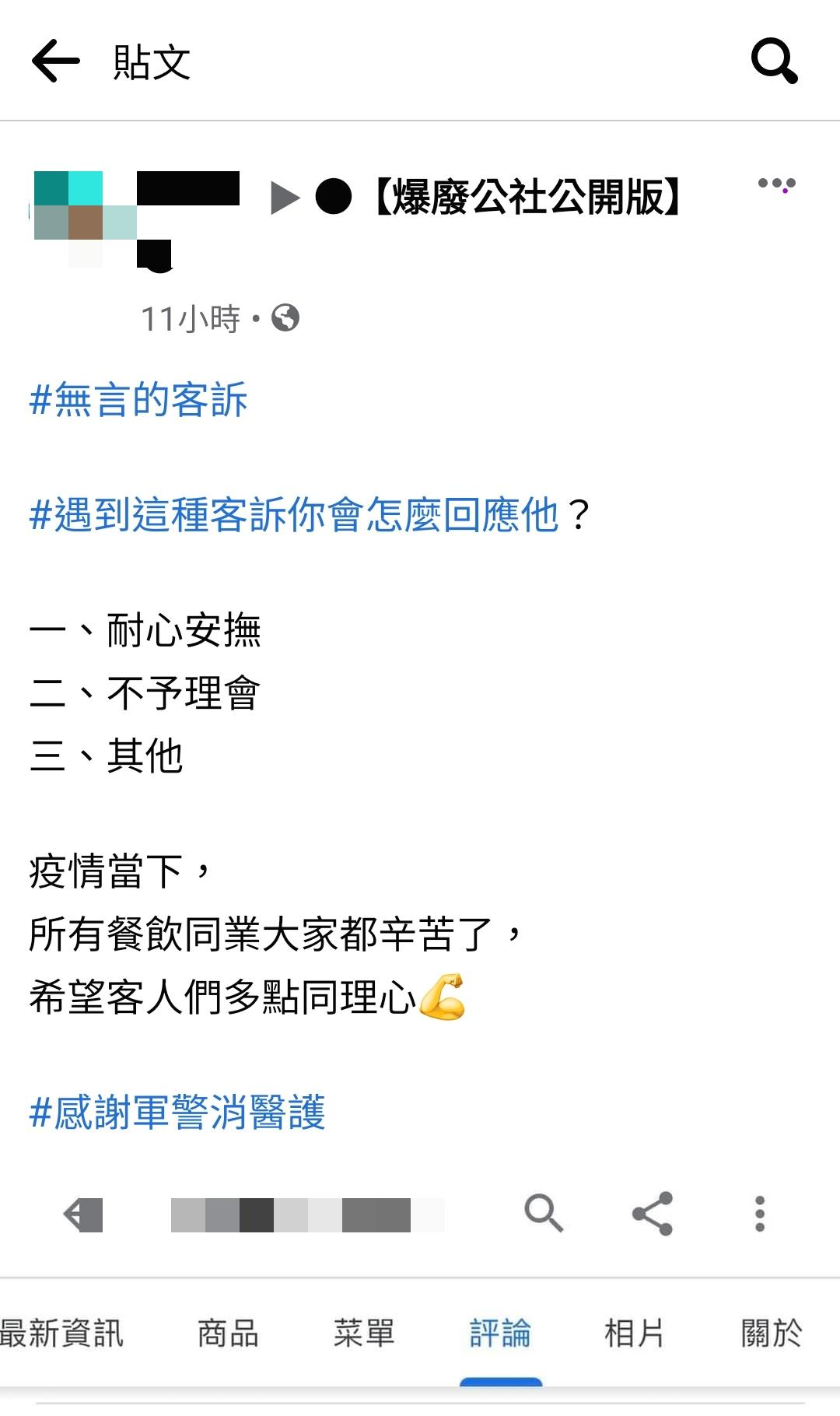Tap the back arrow in lower toolbar
This screenshot has height=1416, width=840.
coord(83,1214)
